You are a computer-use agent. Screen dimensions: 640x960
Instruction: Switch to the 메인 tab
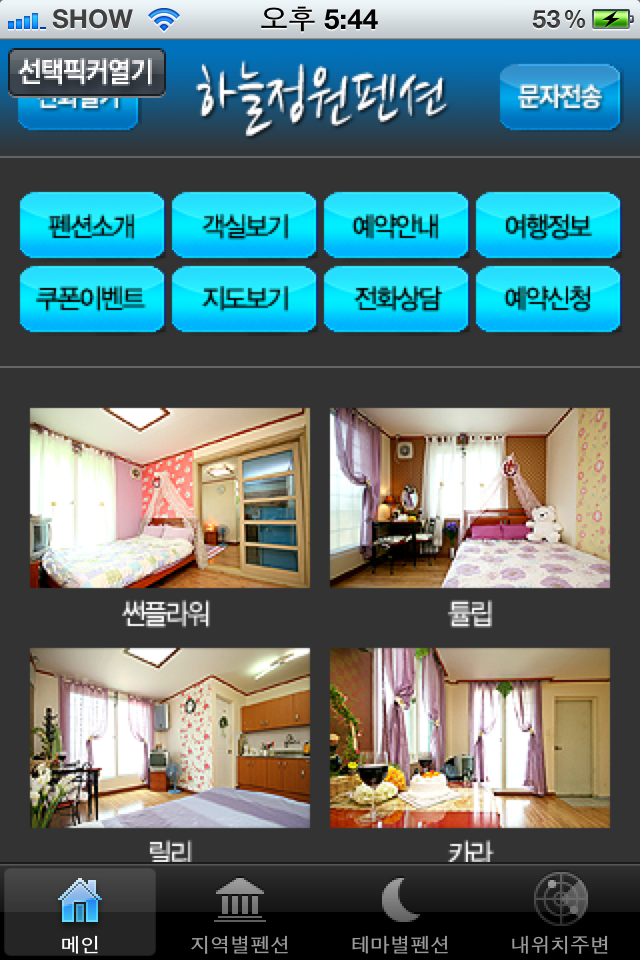point(80,912)
